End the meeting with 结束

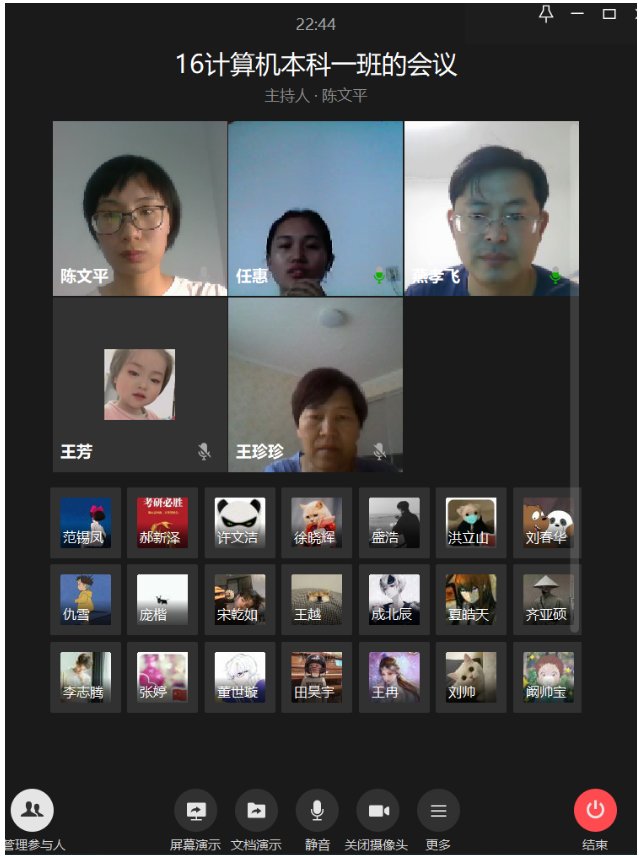[x=595, y=811]
